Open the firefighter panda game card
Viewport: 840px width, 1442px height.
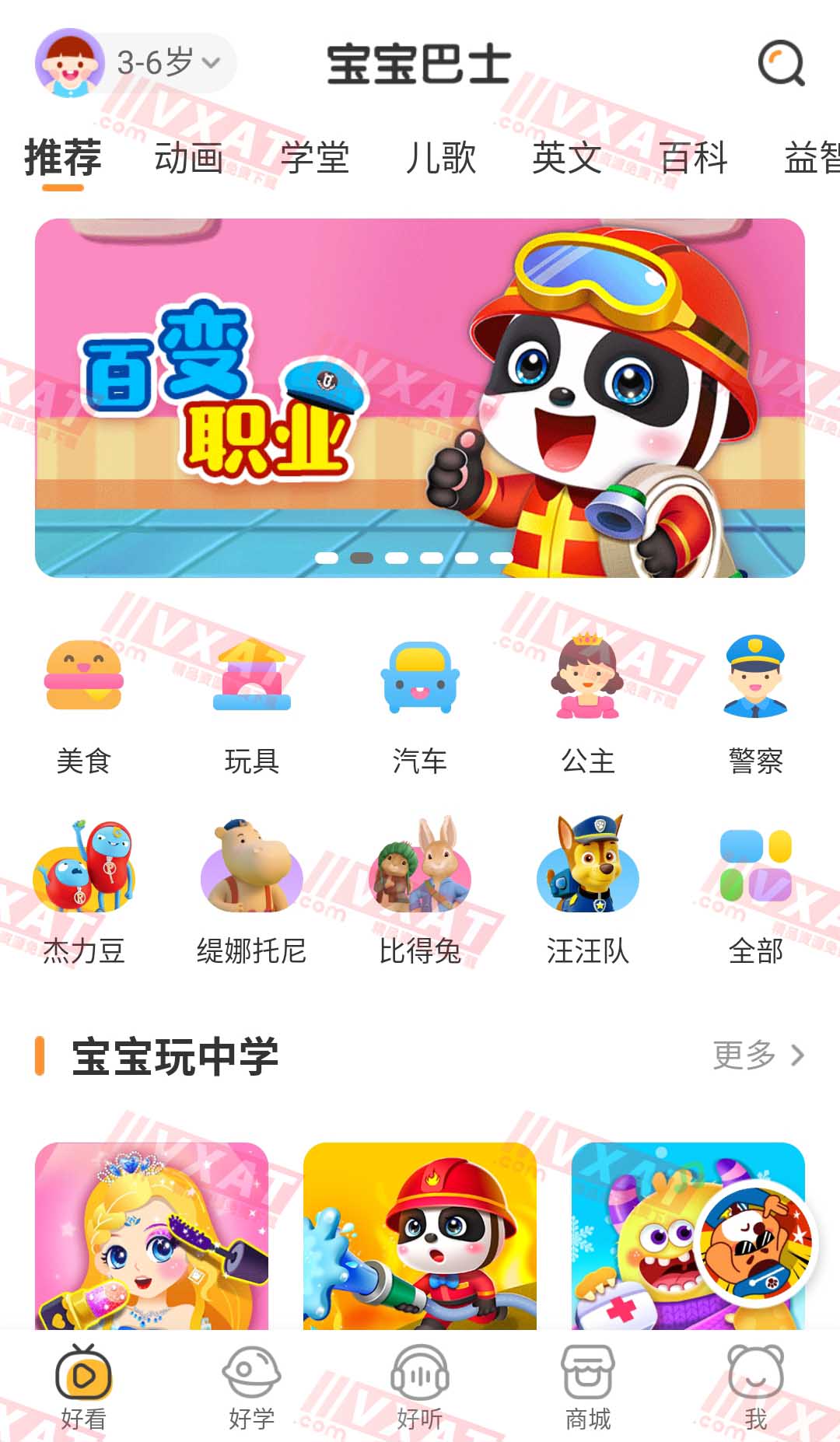pyautogui.click(x=420, y=1237)
